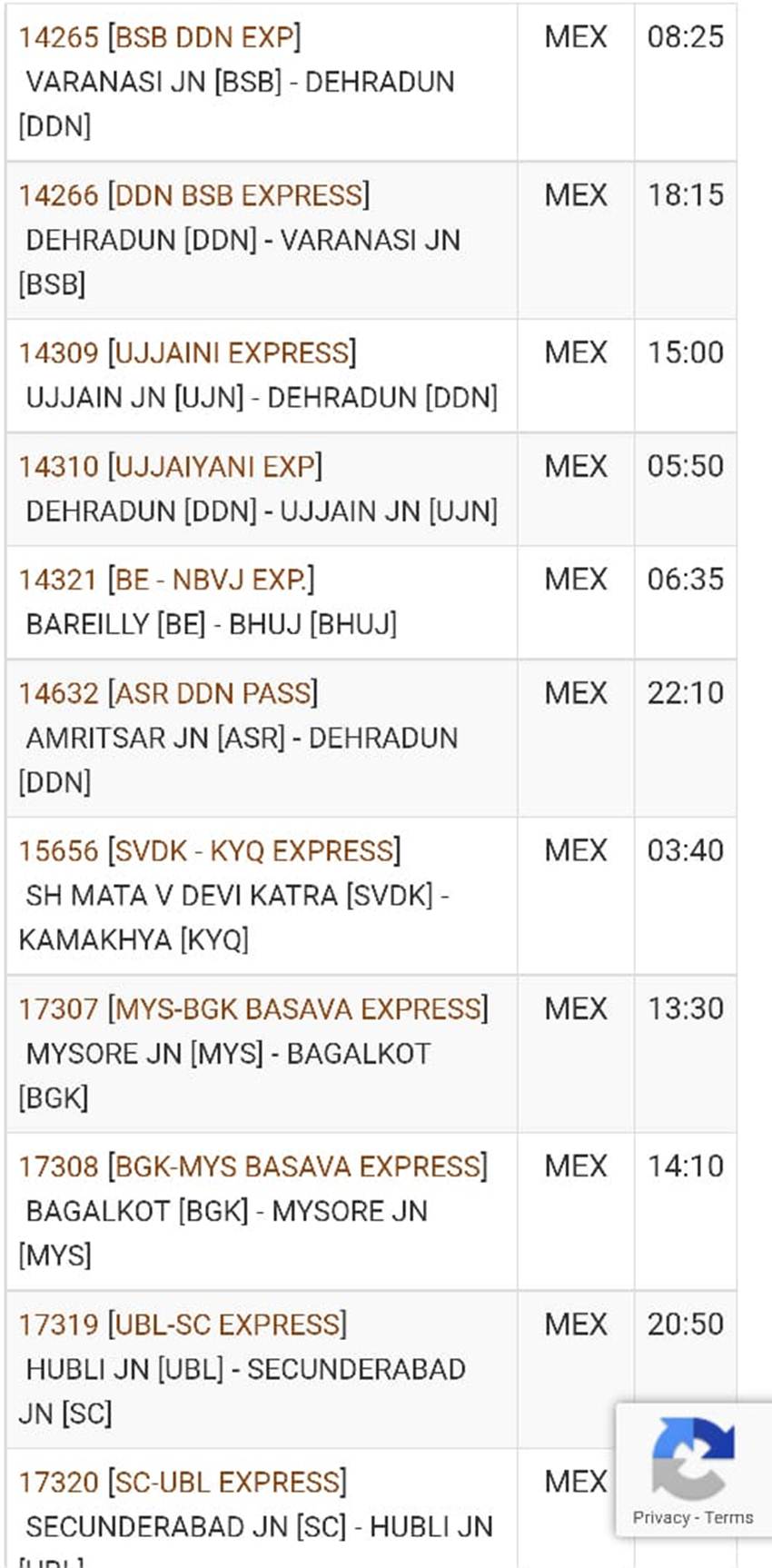Open train 14310 UJJAIYANI EXP link
Screen dimensions: 772x1568
tap(171, 466)
